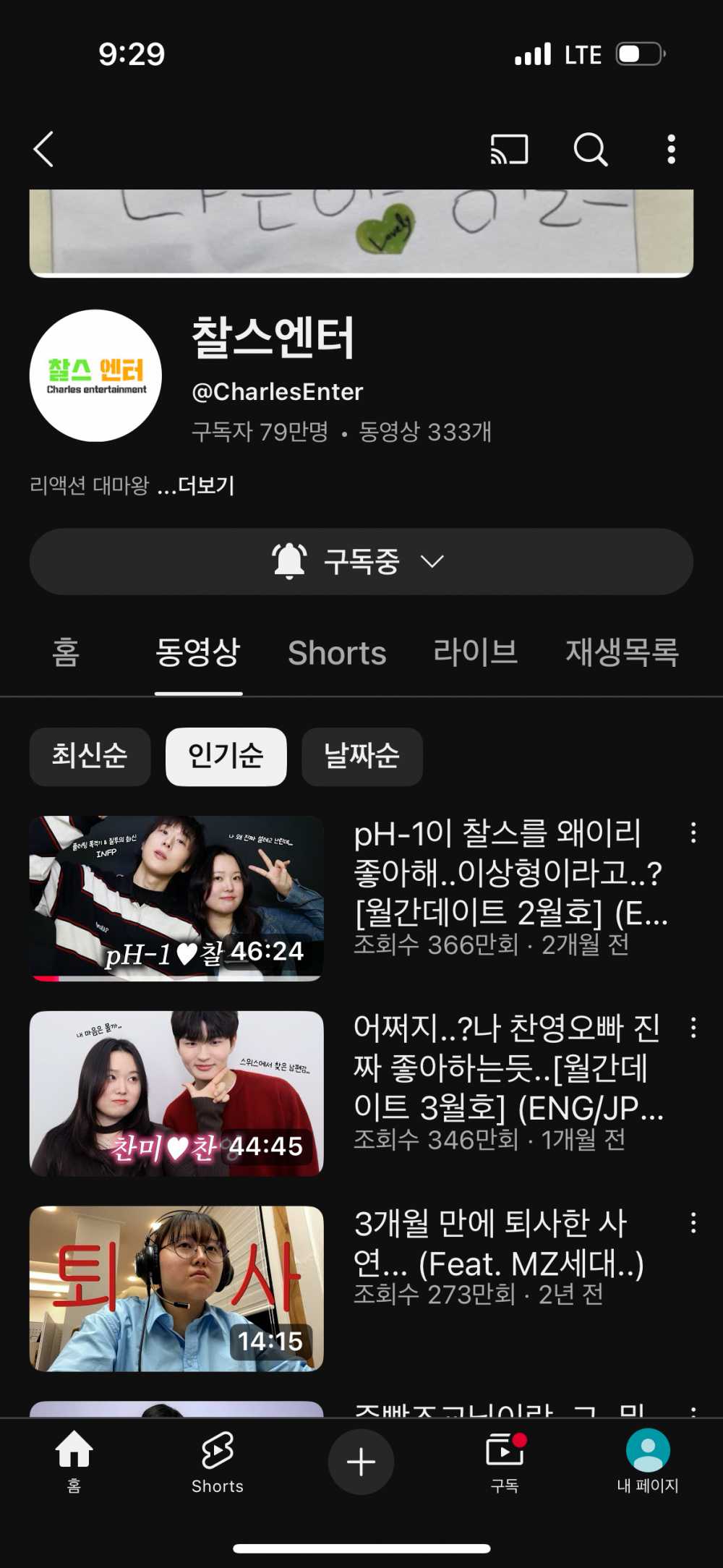Go to 내 페이지 profile tab
The width and height of the screenshot is (723, 1568).
click(647, 1462)
